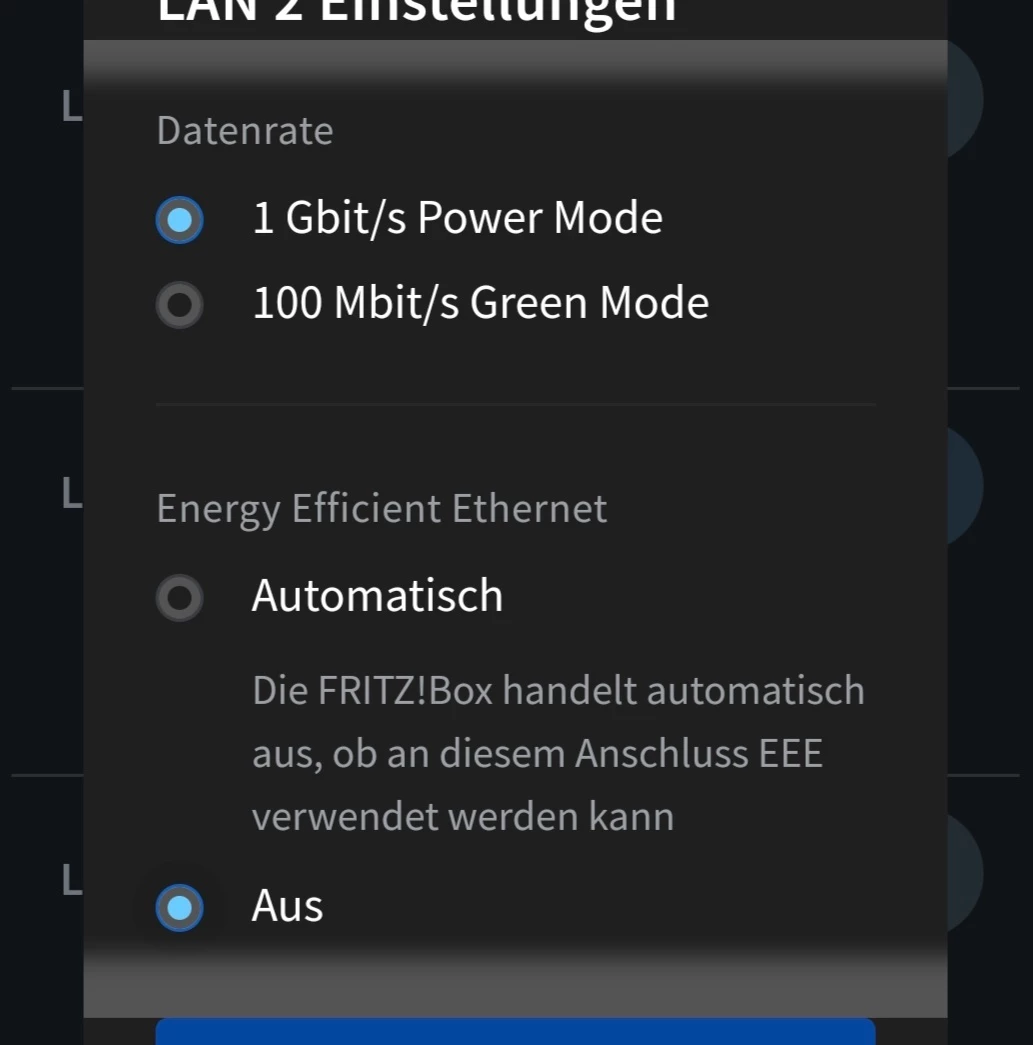This screenshot has height=1045, width=1033.
Task: Select Aus for Energy Efficient Ethernet
Action: [180, 907]
